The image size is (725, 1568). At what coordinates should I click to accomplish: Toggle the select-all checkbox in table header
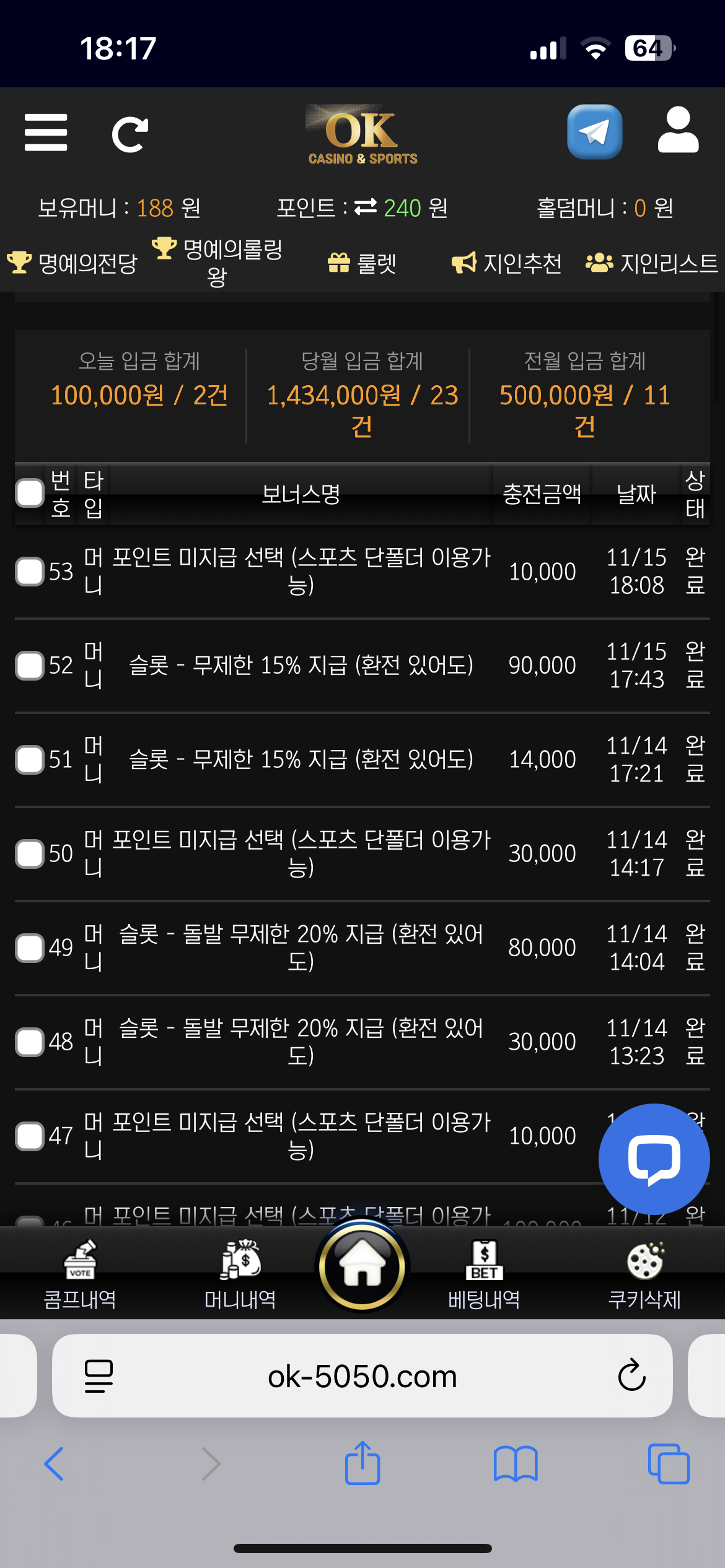click(29, 494)
